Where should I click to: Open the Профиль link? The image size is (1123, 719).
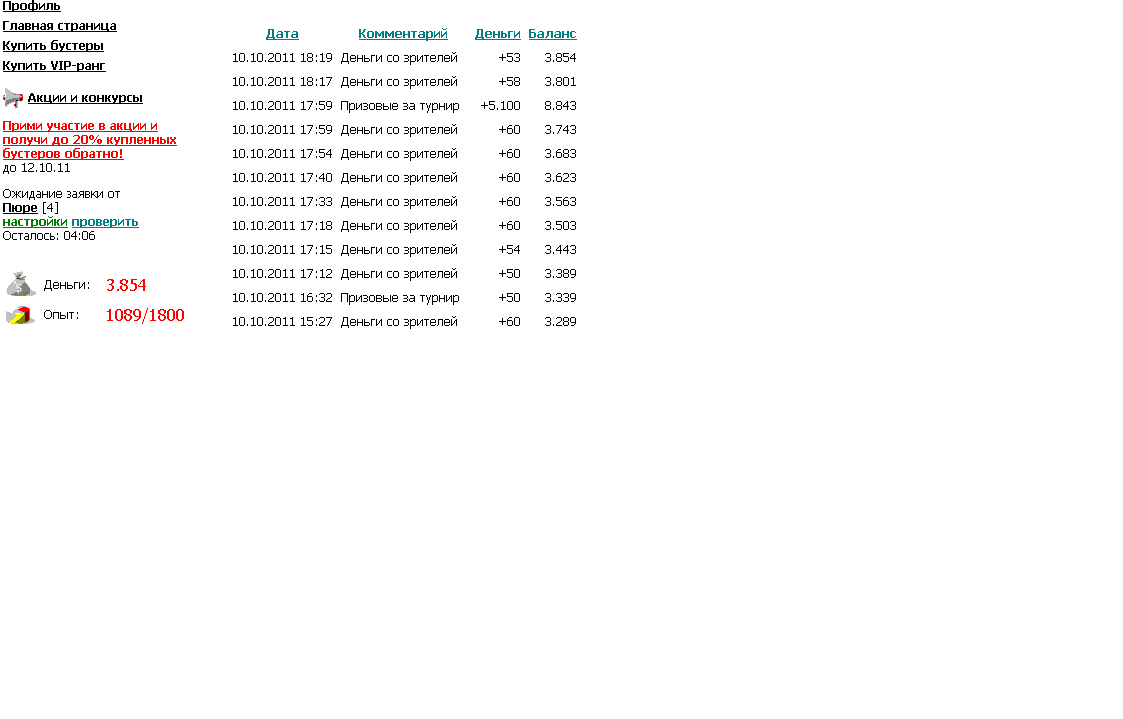point(31,6)
